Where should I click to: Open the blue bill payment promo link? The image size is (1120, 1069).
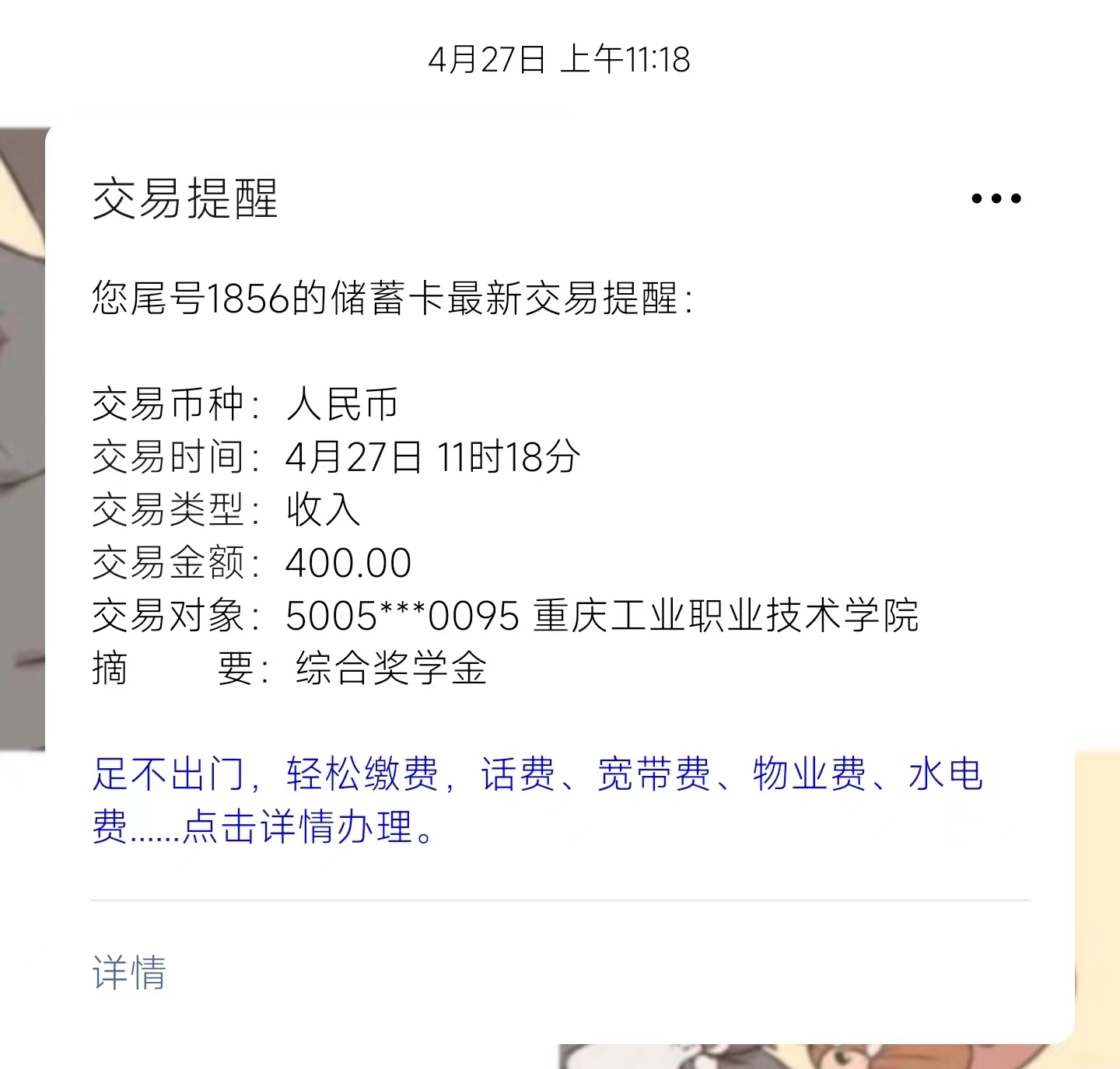tap(537, 799)
